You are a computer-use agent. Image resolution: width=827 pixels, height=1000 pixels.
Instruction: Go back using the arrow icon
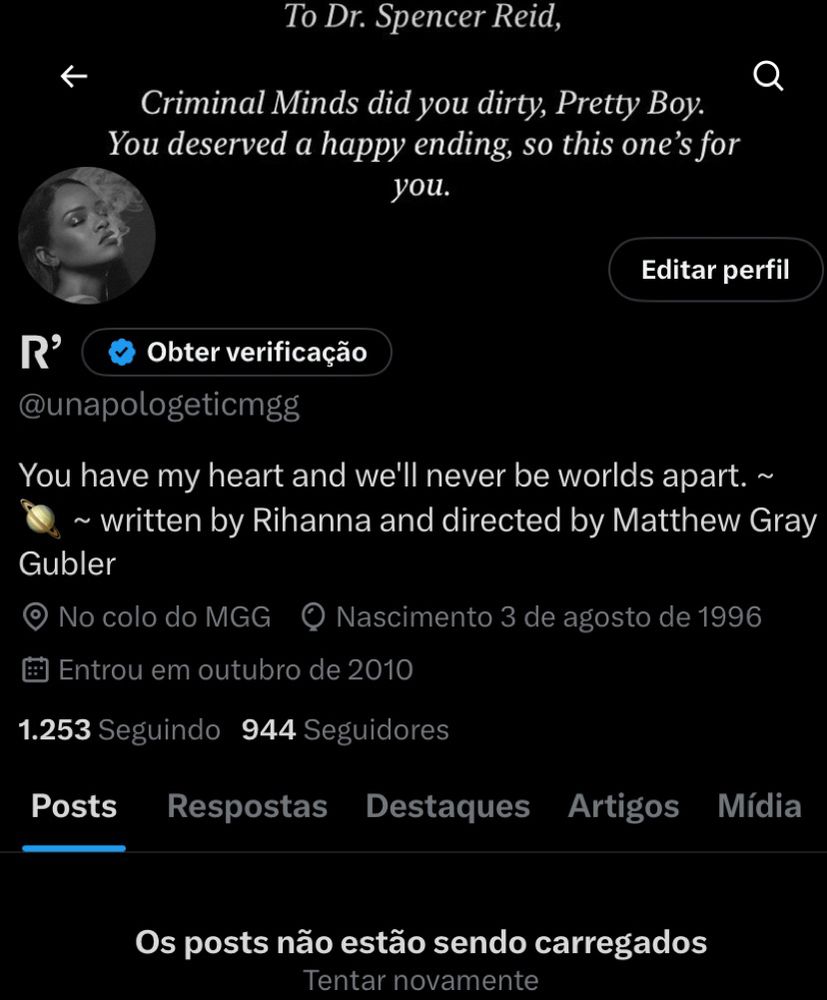pos(74,76)
